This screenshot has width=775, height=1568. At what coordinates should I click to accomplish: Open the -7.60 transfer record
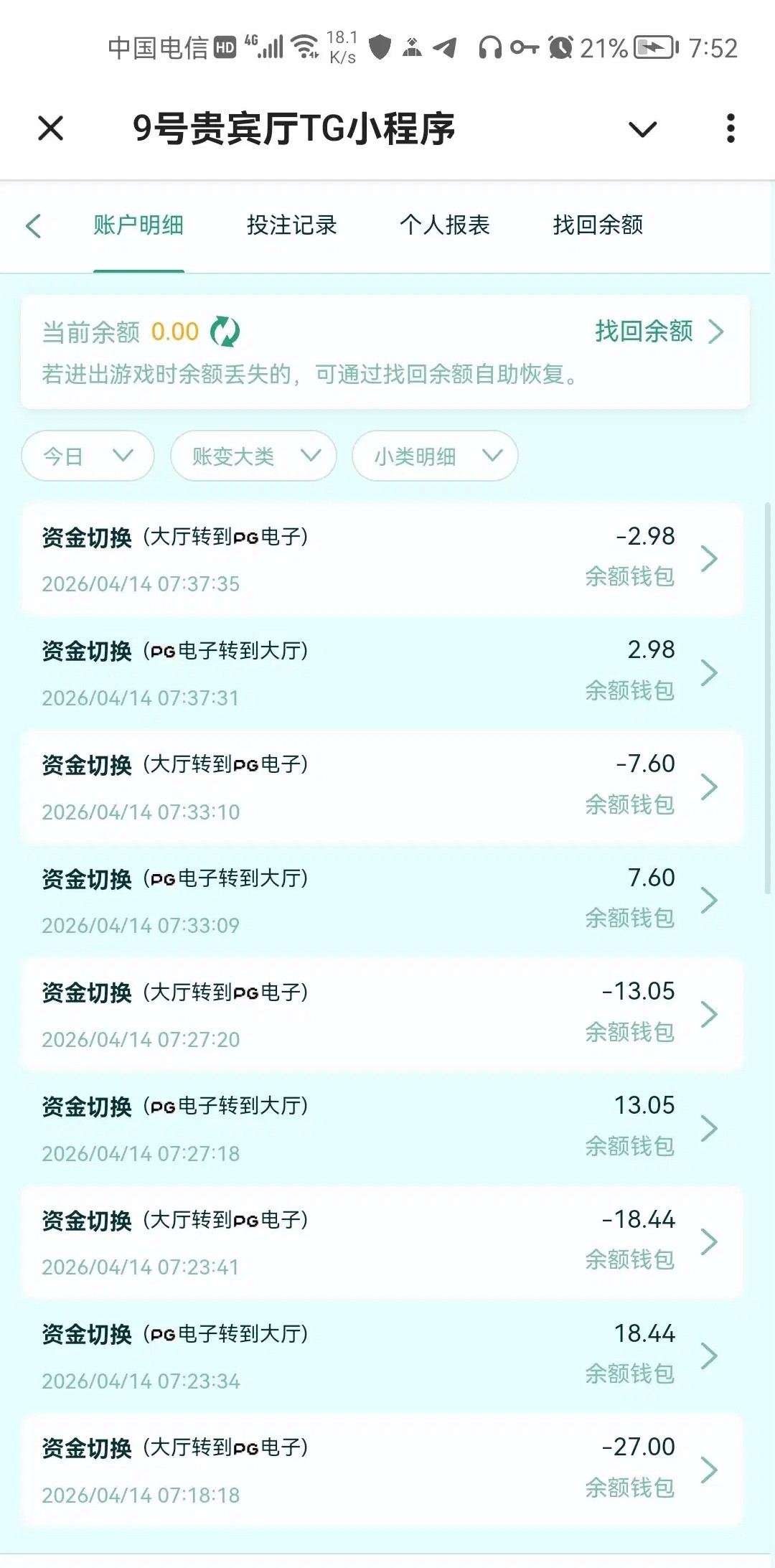click(x=382, y=787)
